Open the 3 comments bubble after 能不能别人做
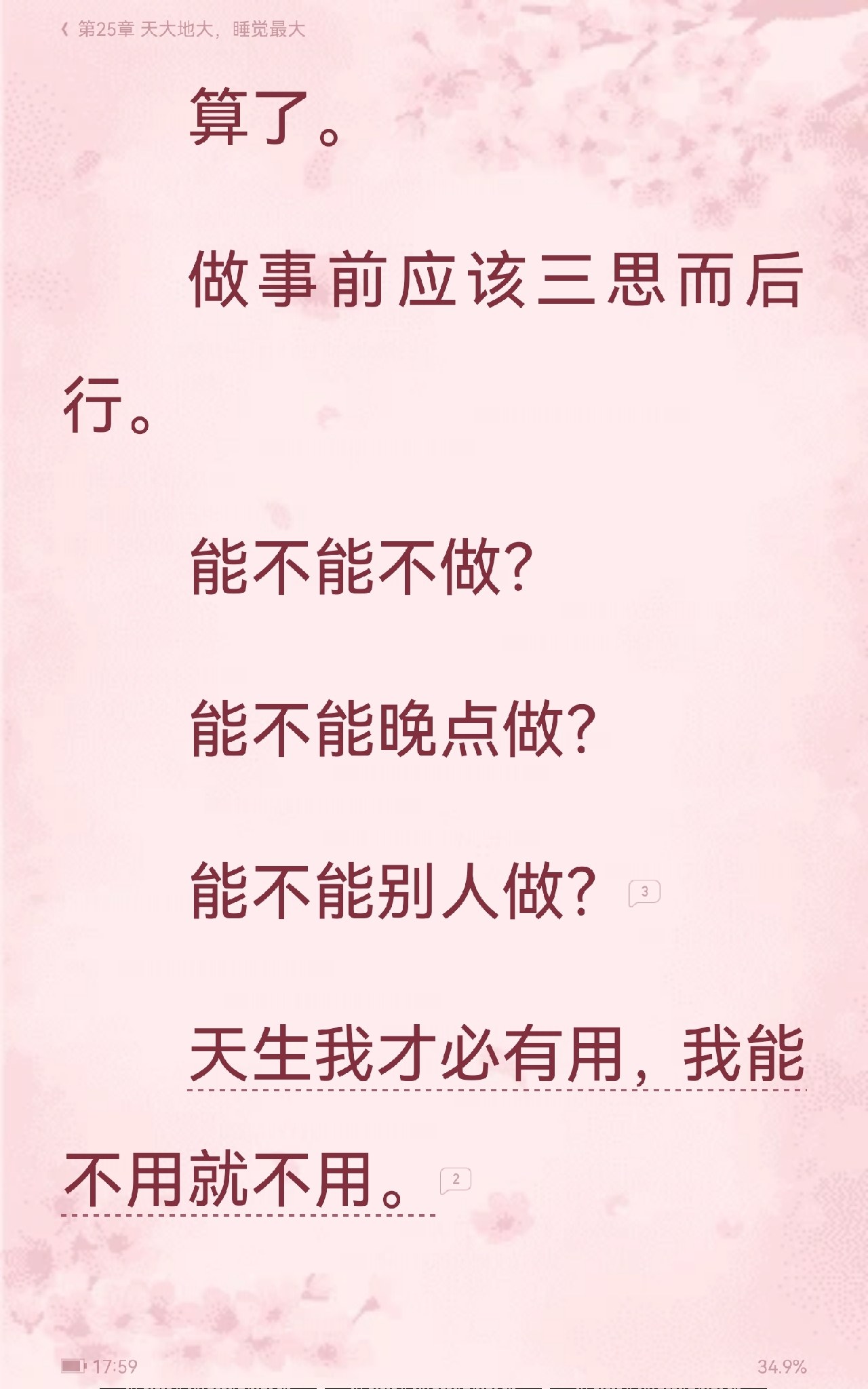This screenshot has width=868, height=1389. (x=644, y=892)
